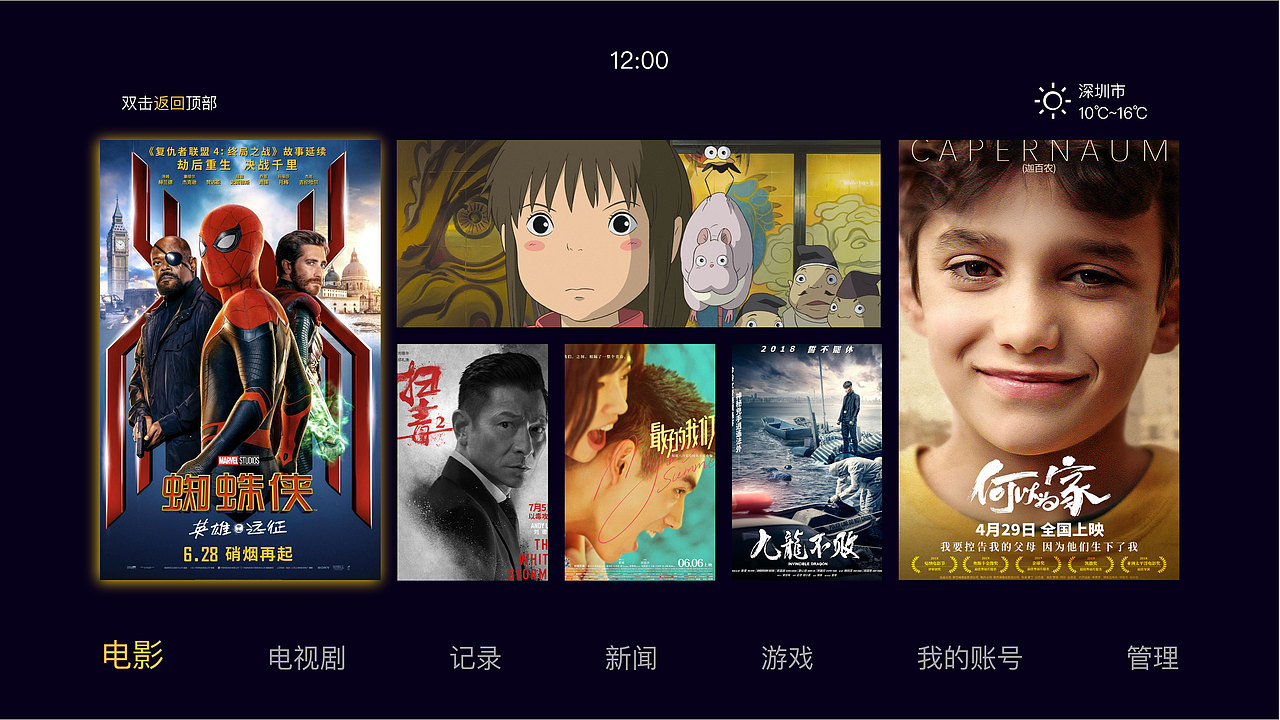
Task: Open the 九龙不败 movie poster
Action: coord(806,462)
